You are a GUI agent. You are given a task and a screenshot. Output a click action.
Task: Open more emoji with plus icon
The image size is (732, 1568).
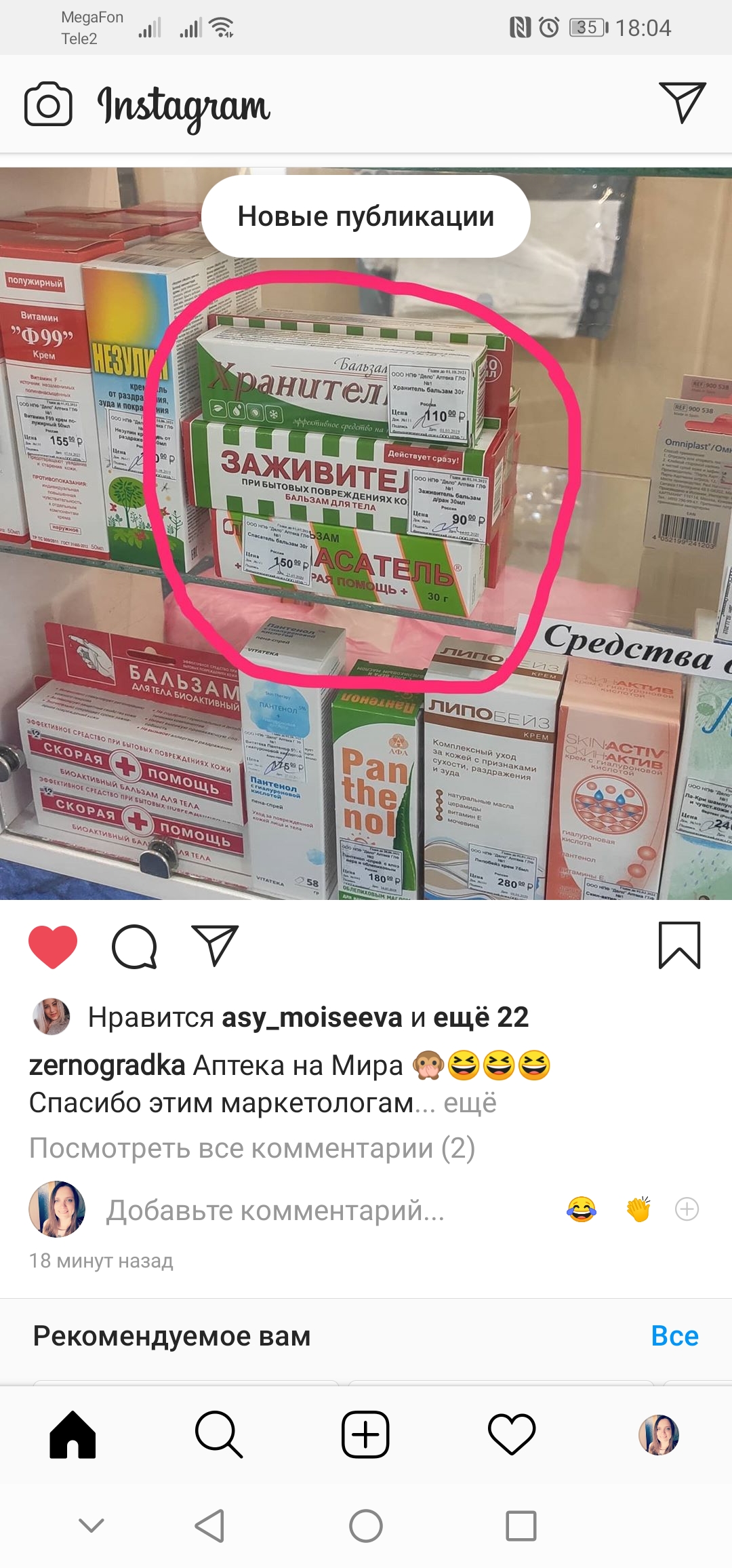(687, 1209)
